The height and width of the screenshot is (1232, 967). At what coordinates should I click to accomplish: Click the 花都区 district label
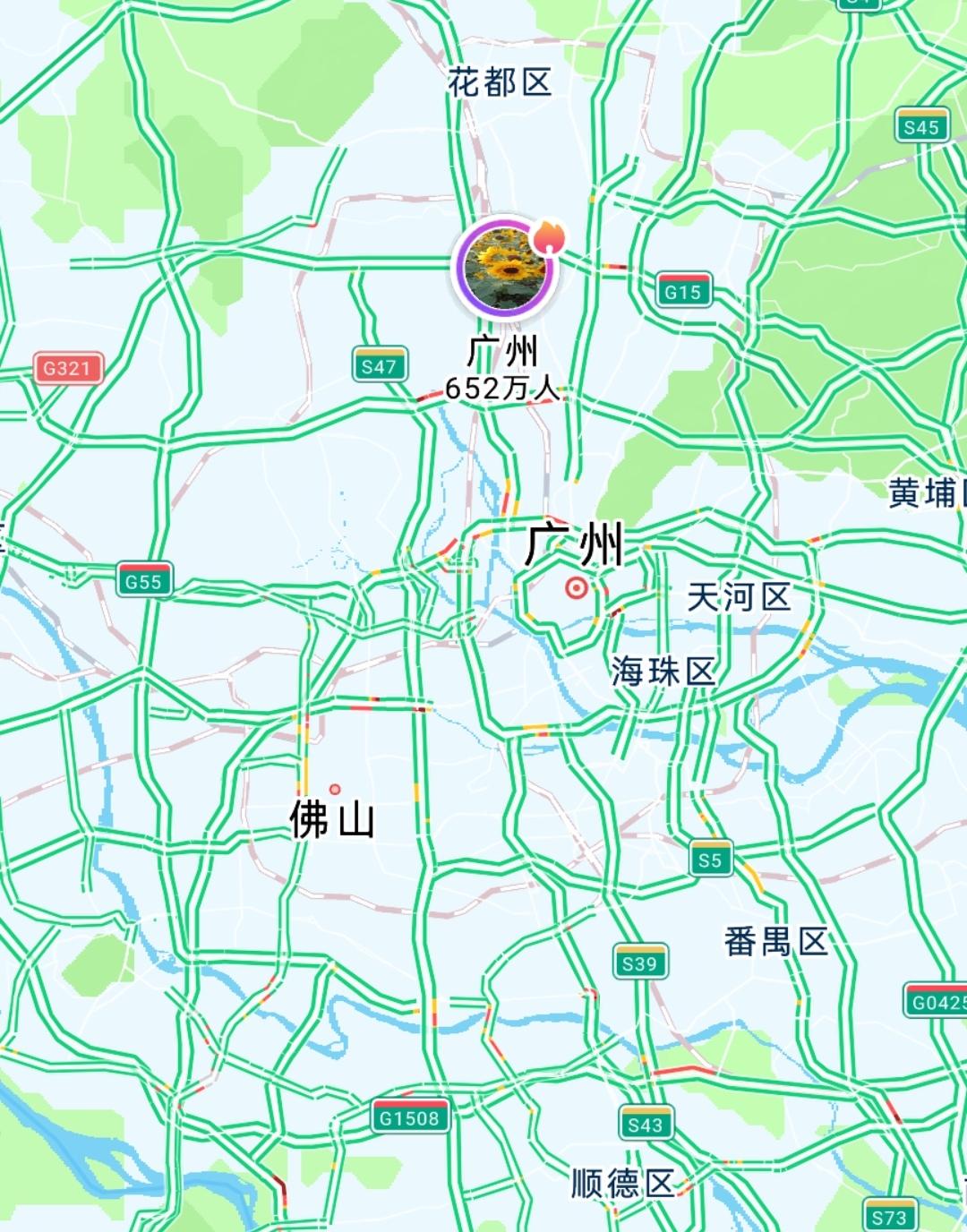[501, 81]
